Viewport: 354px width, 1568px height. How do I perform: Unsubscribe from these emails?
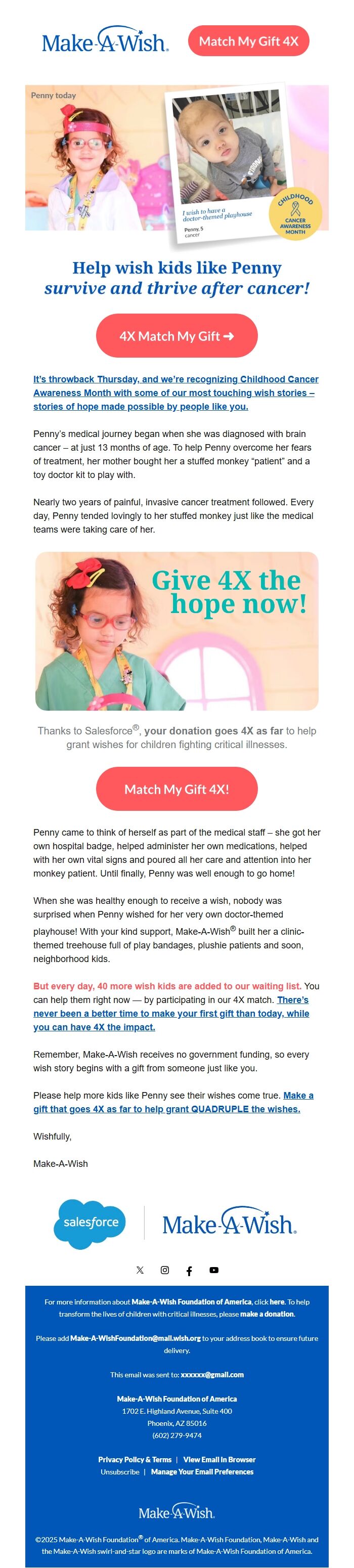coord(120,1471)
